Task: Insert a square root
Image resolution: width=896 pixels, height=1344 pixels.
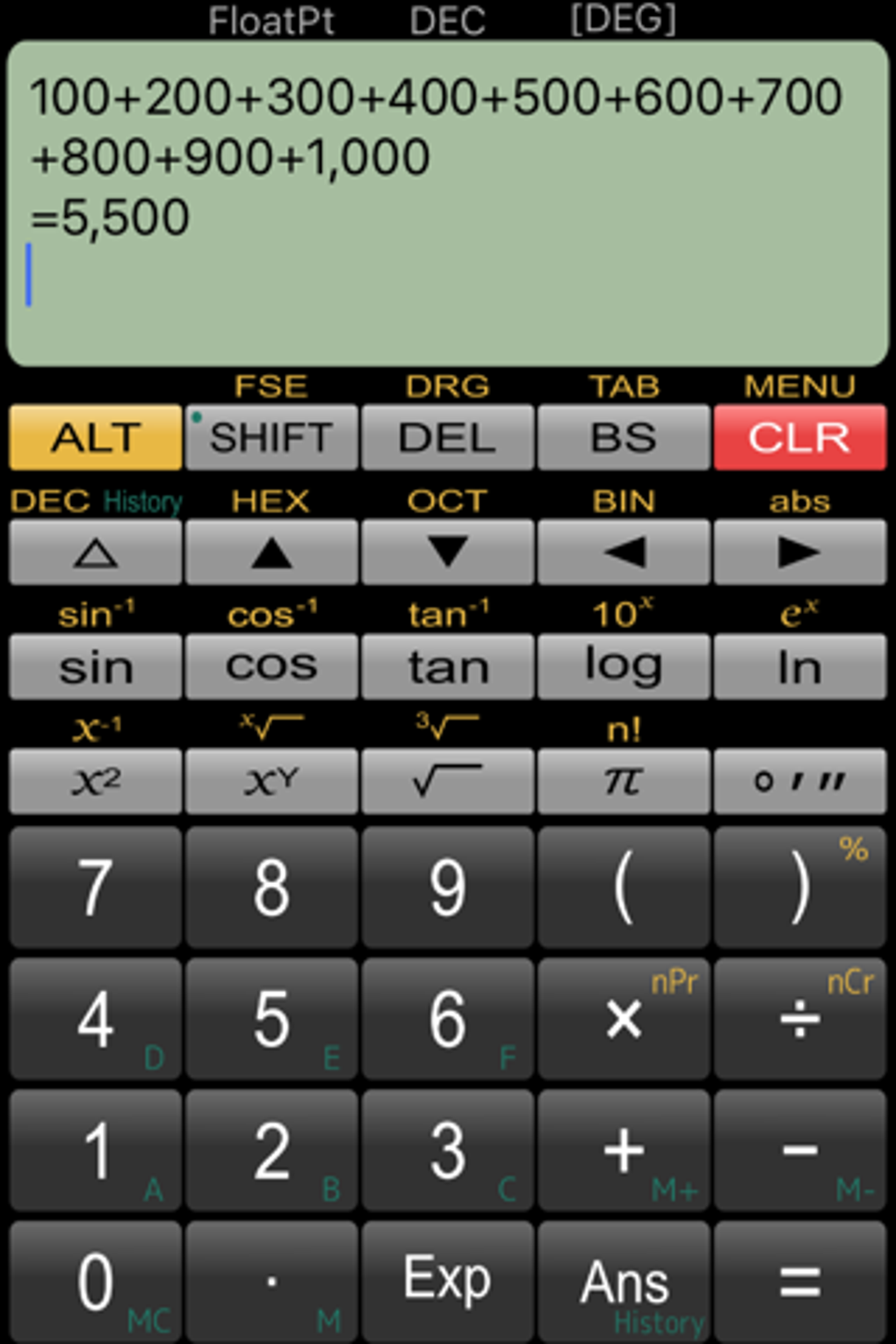Action: [x=447, y=781]
